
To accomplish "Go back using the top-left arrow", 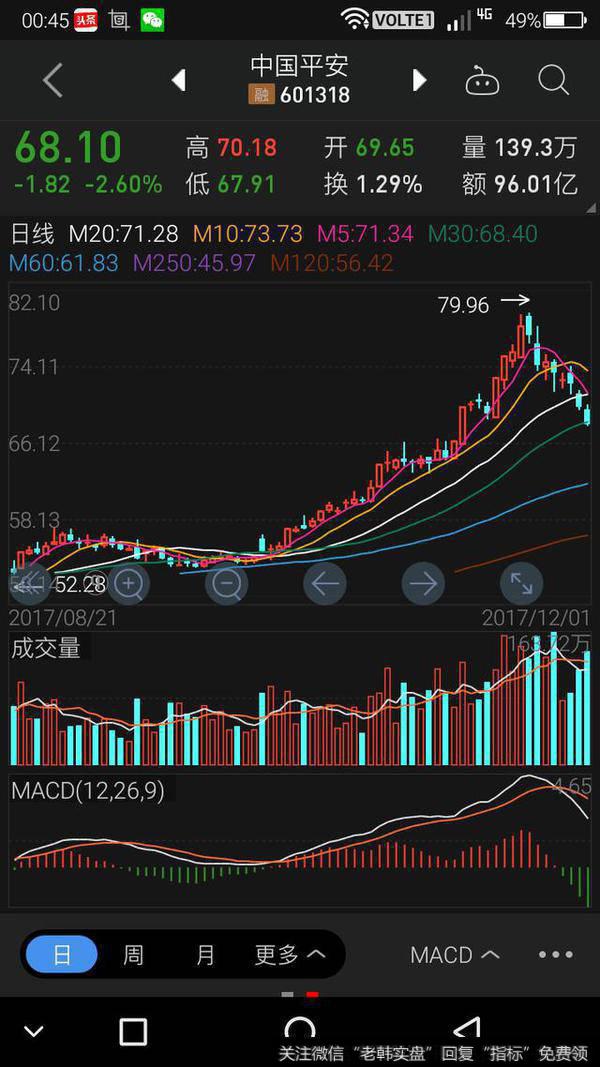I will [53, 80].
